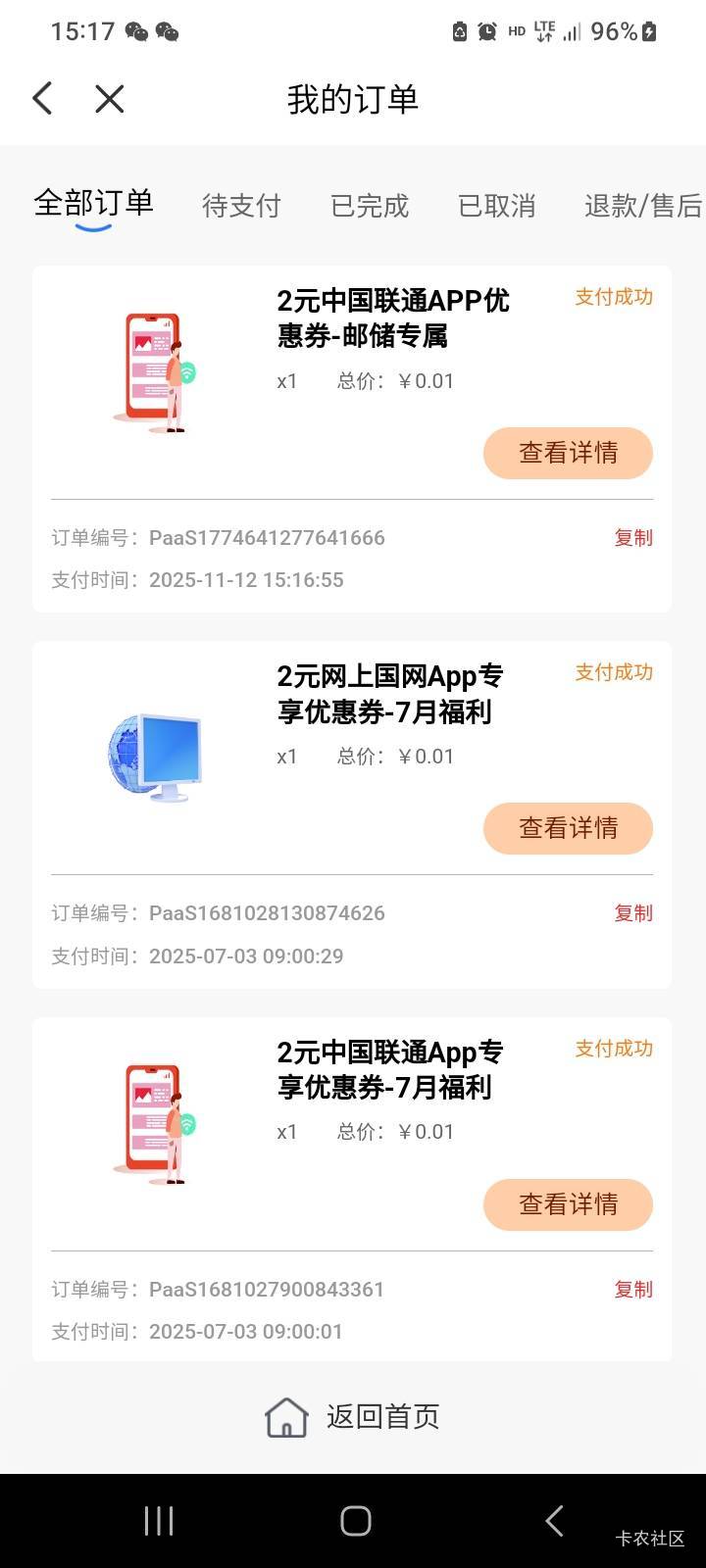This screenshot has height=1568, width=706.
Task: Open 查看详情 for 中国联通App 7月福利 order
Action: (x=568, y=1203)
